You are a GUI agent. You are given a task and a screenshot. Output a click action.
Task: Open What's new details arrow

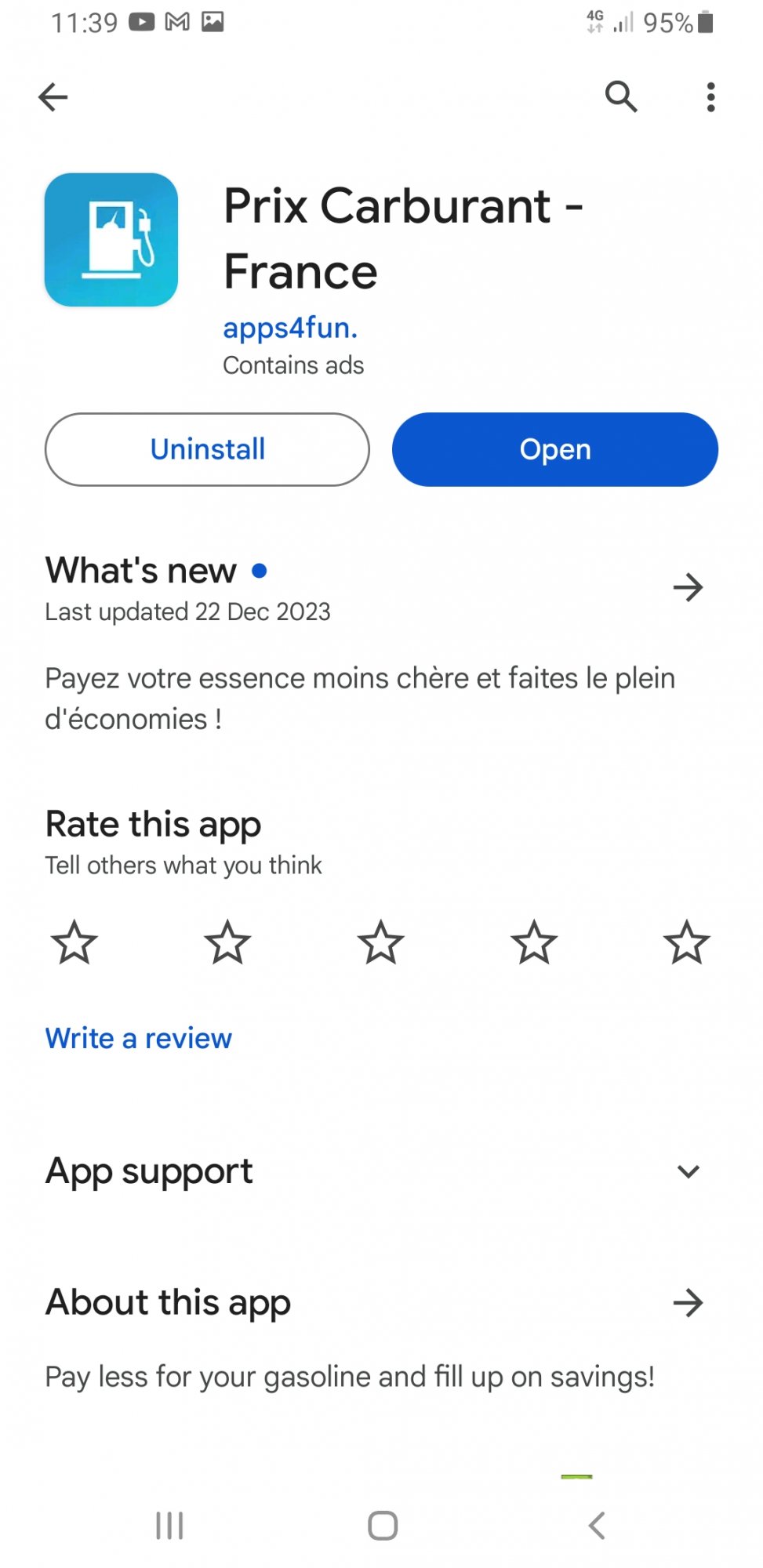[688, 587]
